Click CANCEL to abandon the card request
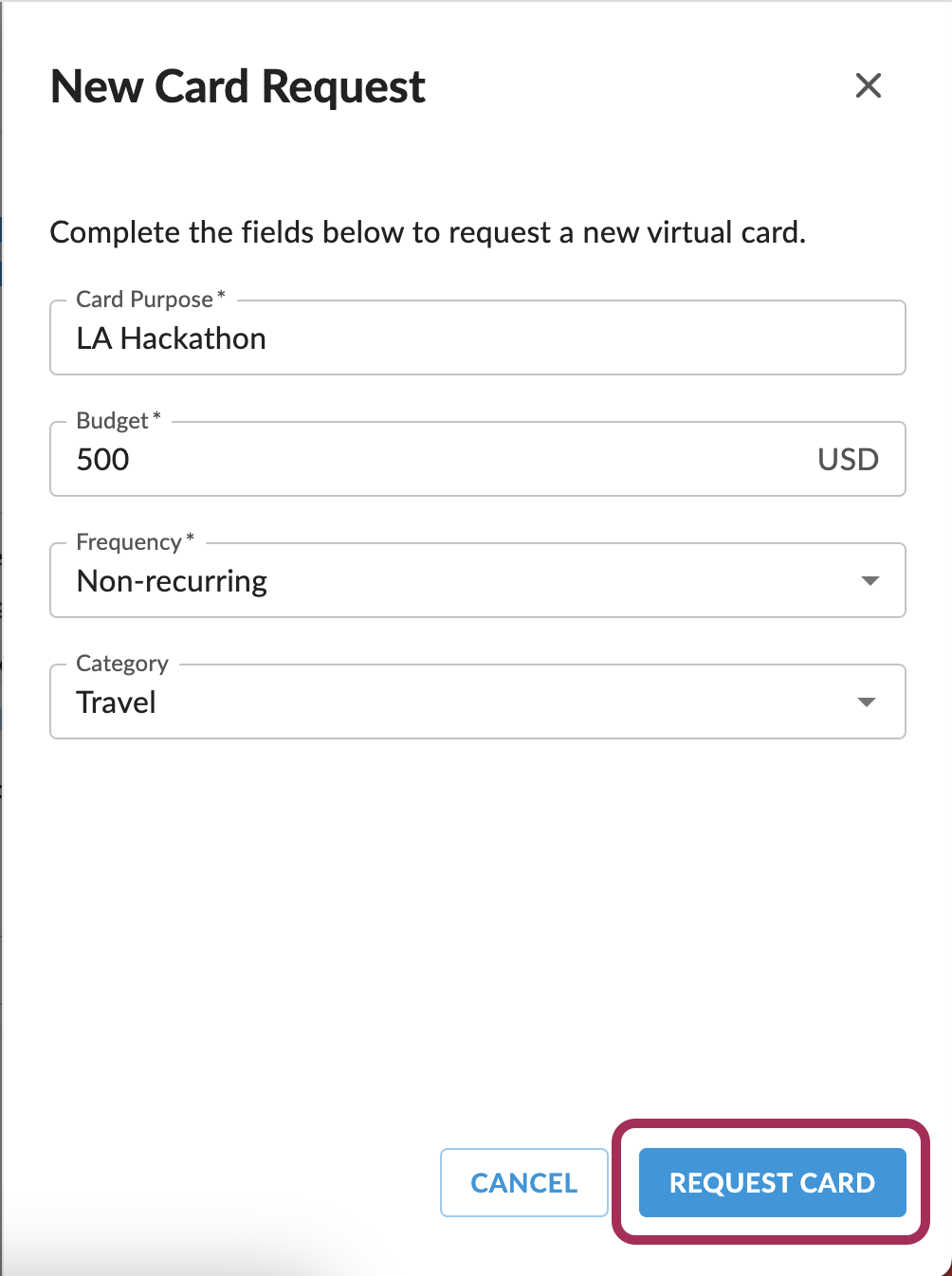 (523, 1182)
